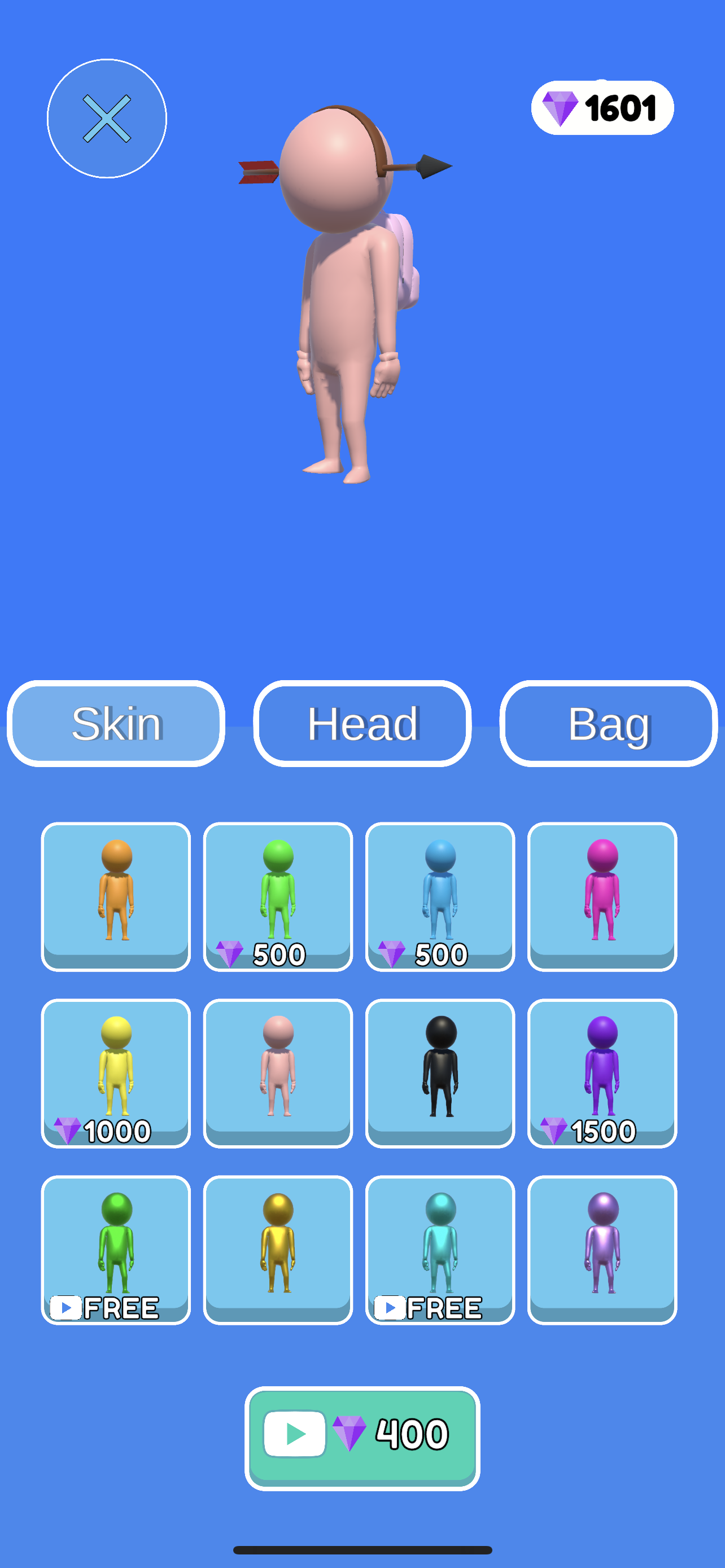Watch a video to earn 400 gems
725x1568 pixels.
coord(362,1438)
